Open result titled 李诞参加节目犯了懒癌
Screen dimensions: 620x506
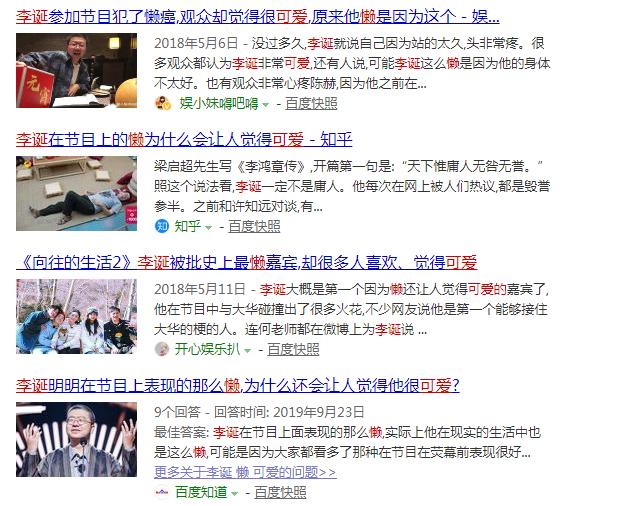pos(257,17)
